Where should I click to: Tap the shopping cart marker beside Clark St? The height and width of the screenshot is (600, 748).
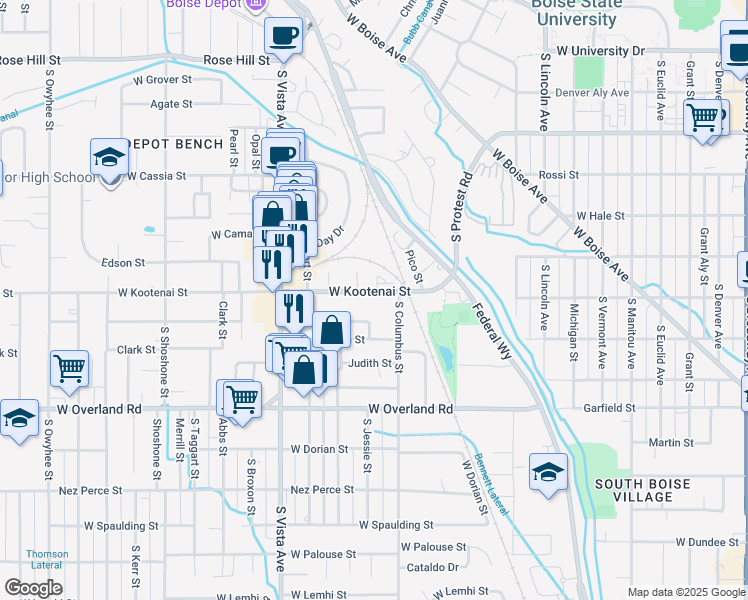click(70, 372)
